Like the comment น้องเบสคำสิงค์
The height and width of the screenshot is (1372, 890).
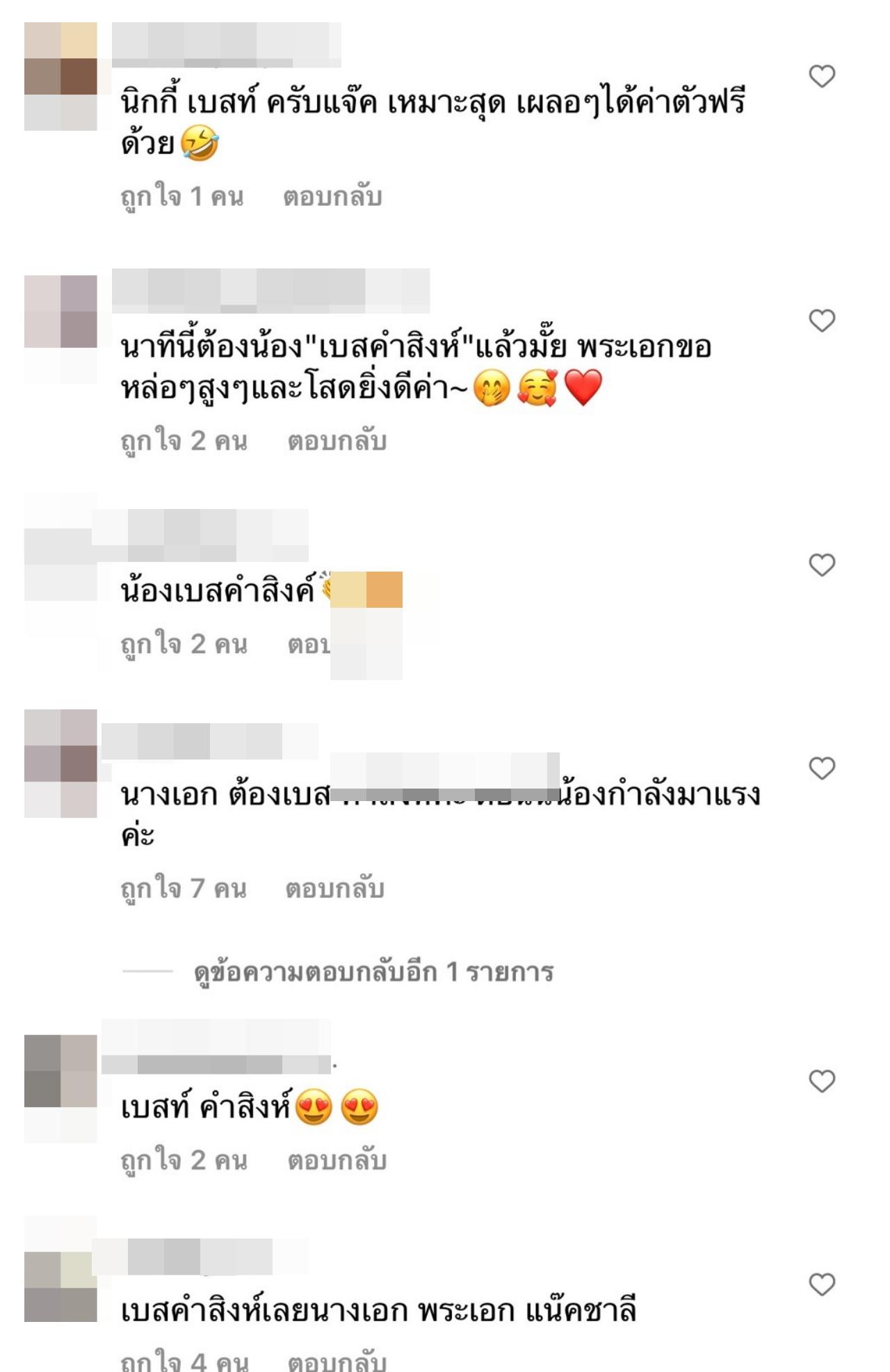click(x=821, y=565)
